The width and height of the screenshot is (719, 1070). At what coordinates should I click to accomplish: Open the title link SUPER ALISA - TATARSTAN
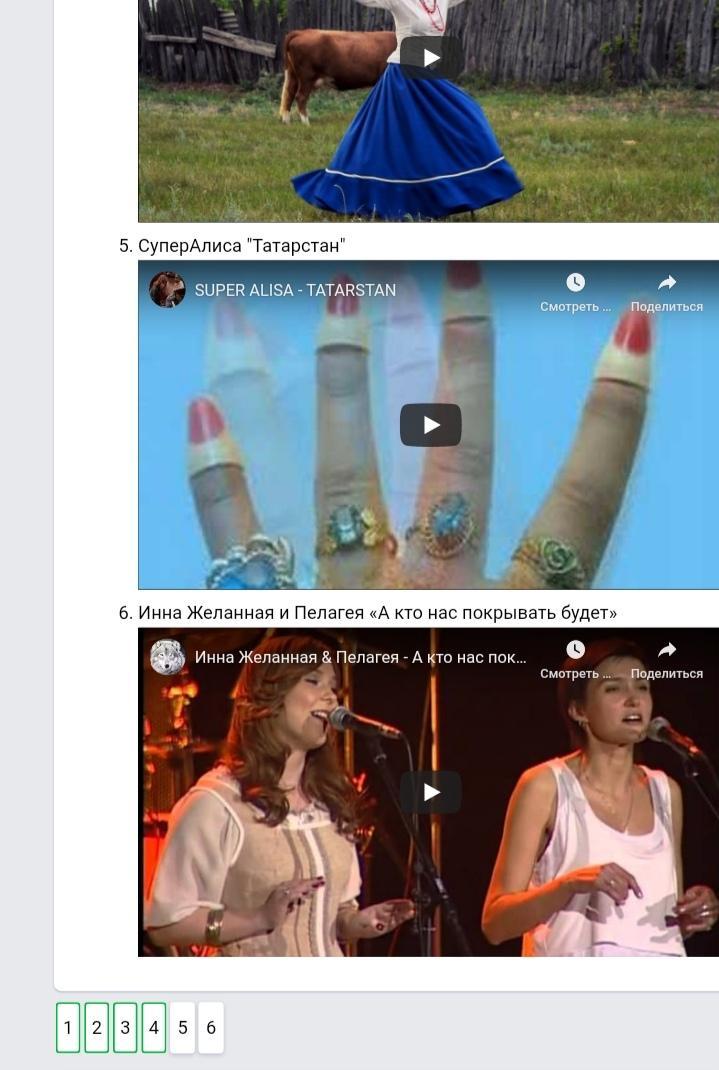[295, 290]
